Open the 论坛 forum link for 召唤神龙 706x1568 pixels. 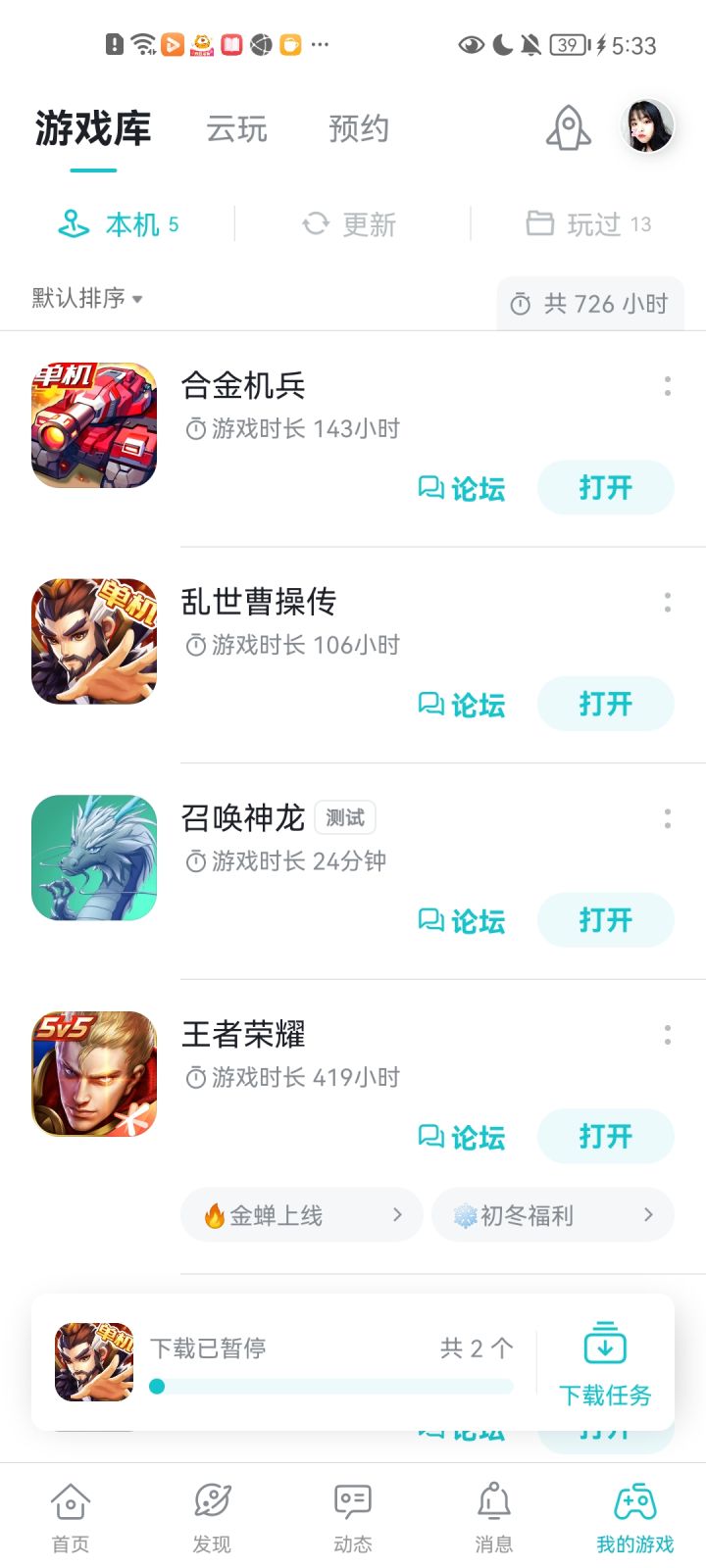[461, 921]
